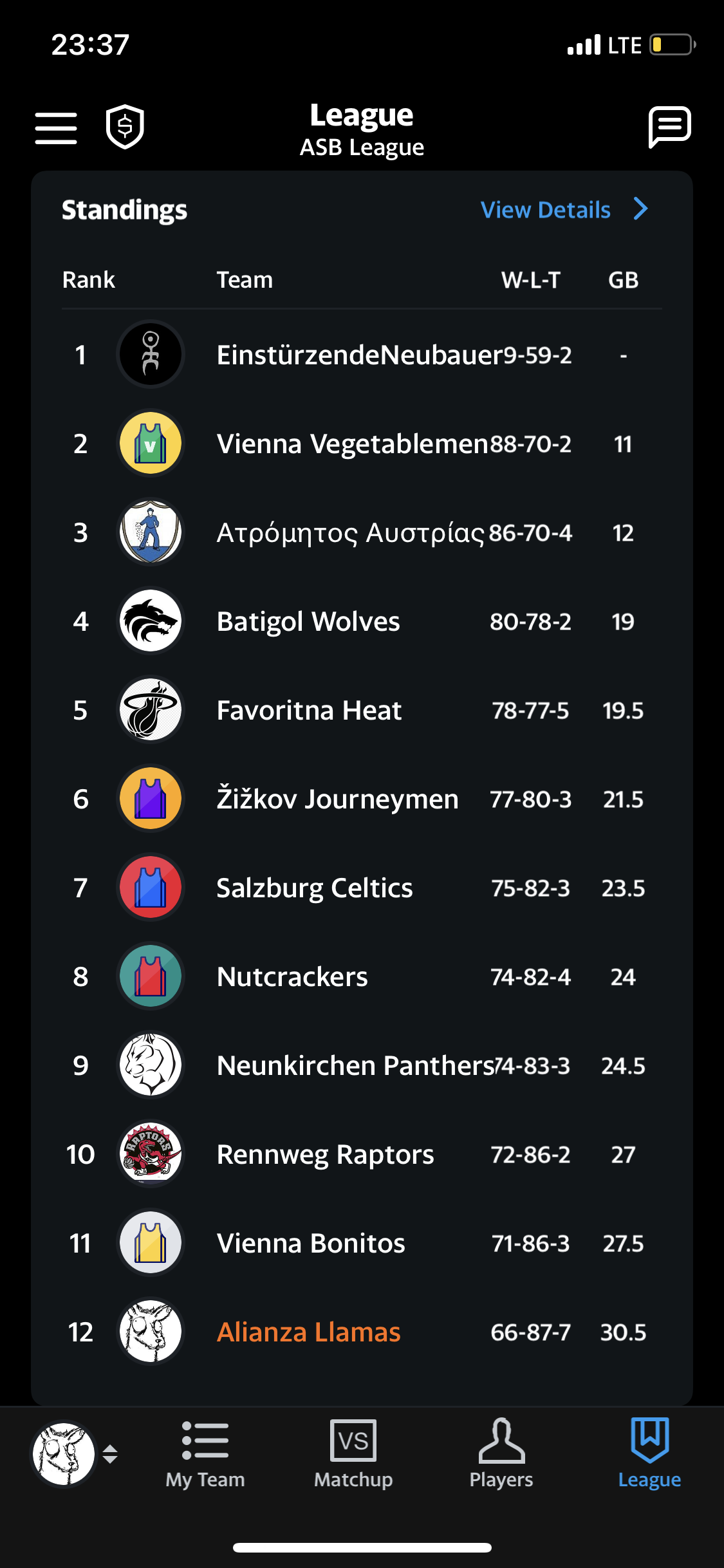Tap View Details for standings

tap(564, 209)
